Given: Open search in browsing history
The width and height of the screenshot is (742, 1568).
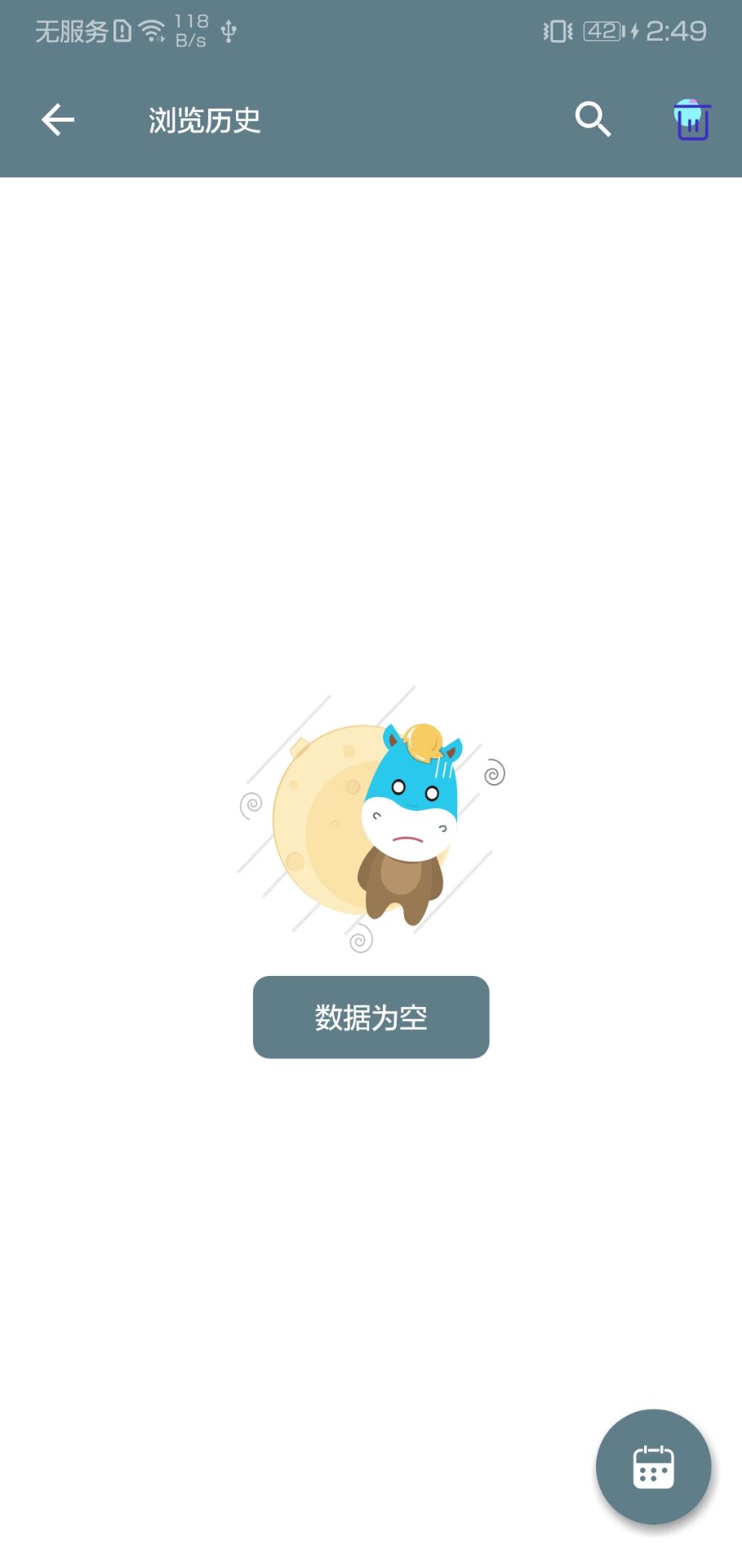Looking at the screenshot, I should point(593,119).
